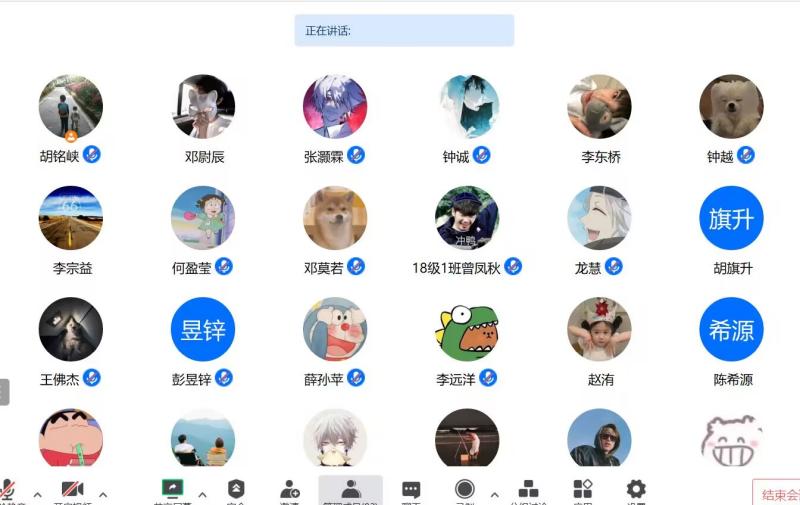Select participant 邓莫若

click(x=335, y=219)
